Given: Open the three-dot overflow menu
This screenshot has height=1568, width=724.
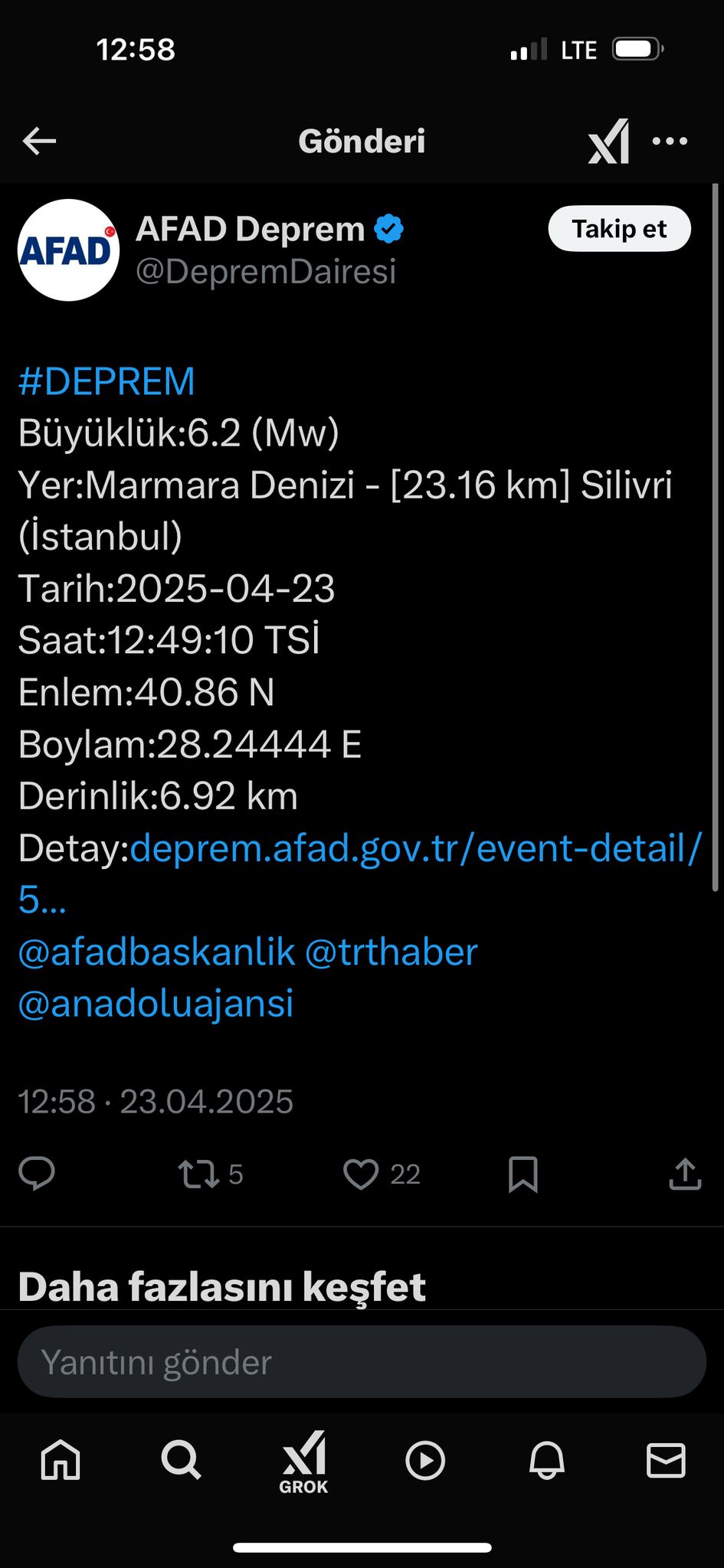Looking at the screenshot, I should tap(670, 142).
